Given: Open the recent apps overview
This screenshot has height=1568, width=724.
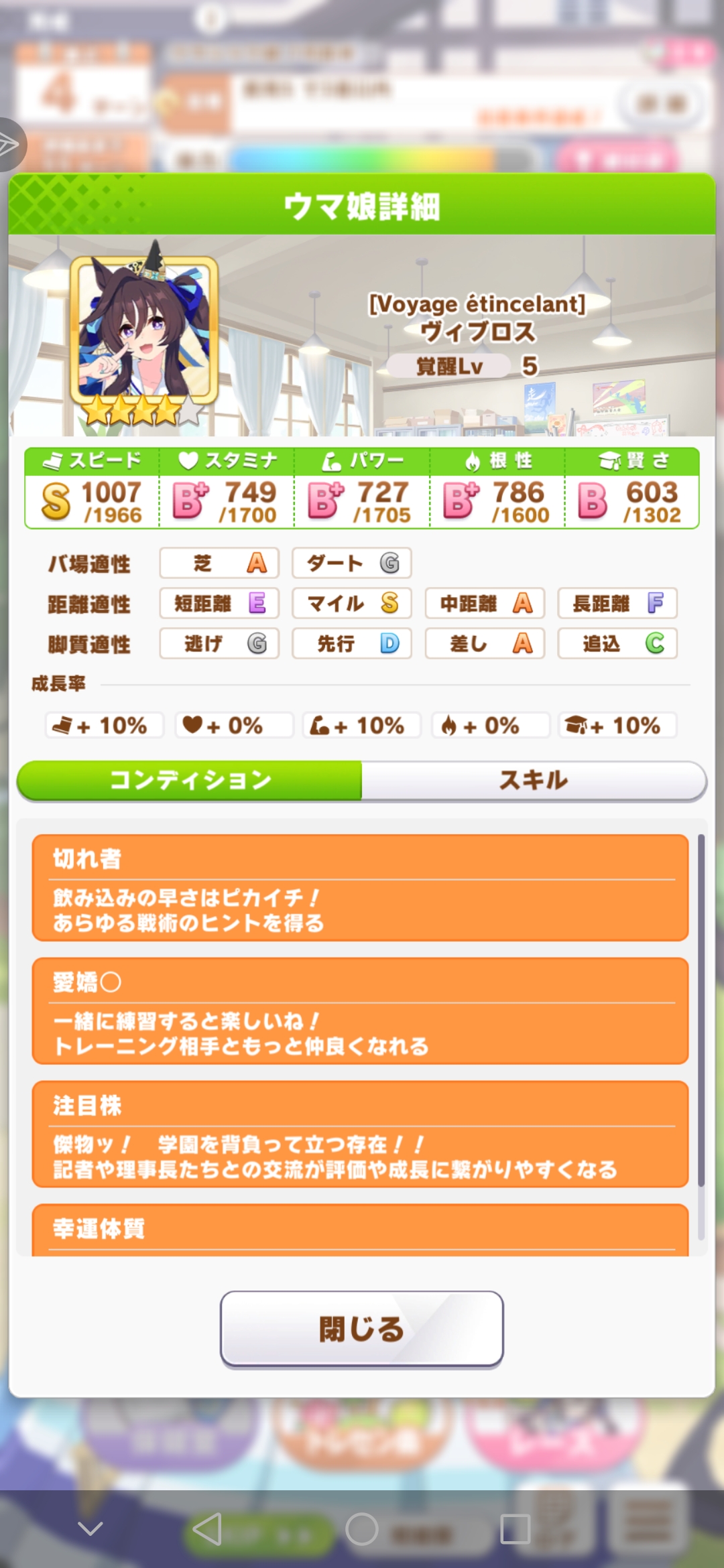Looking at the screenshot, I should (515, 1529).
